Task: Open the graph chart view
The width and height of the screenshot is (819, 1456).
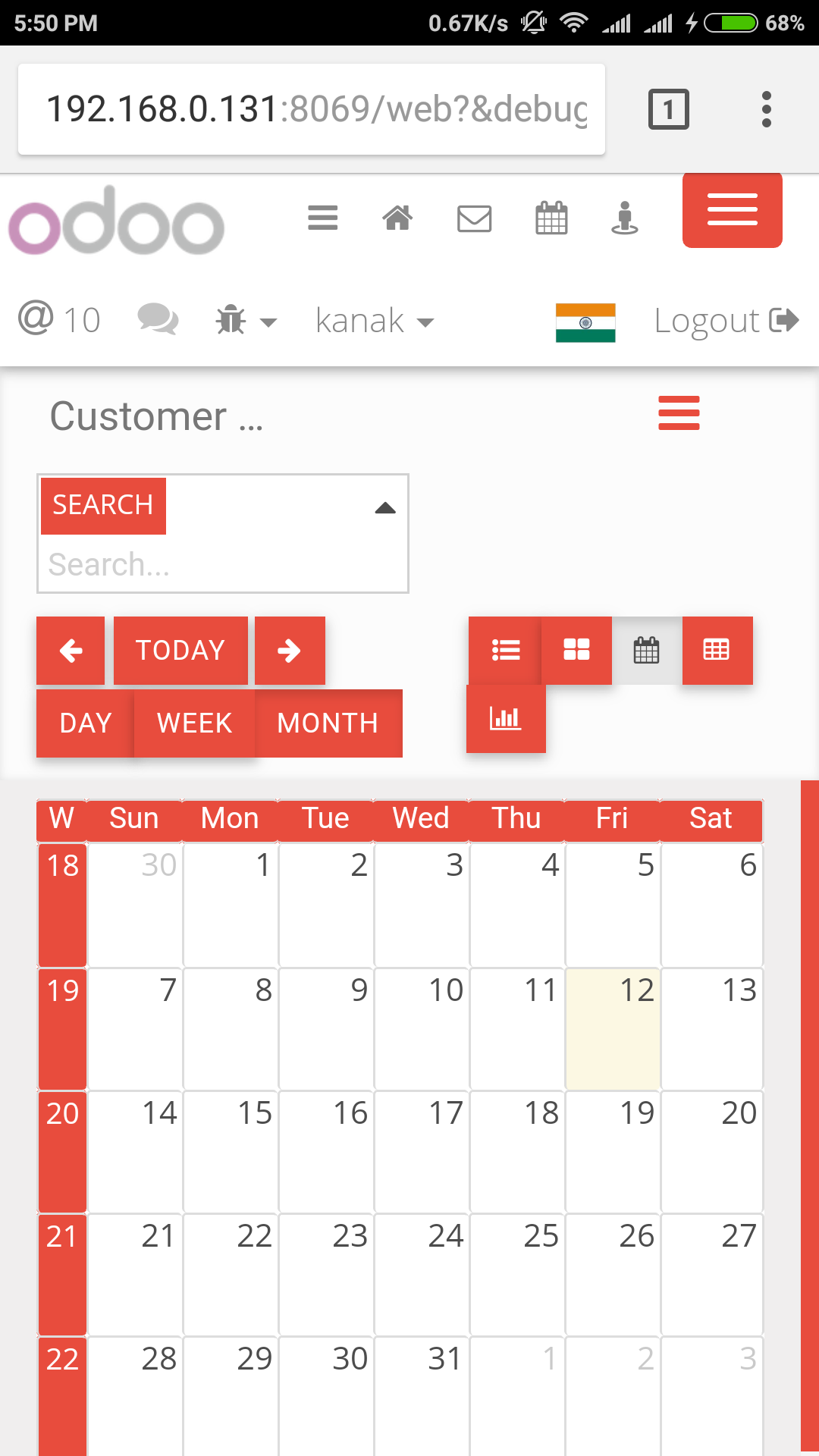Action: pos(506,719)
